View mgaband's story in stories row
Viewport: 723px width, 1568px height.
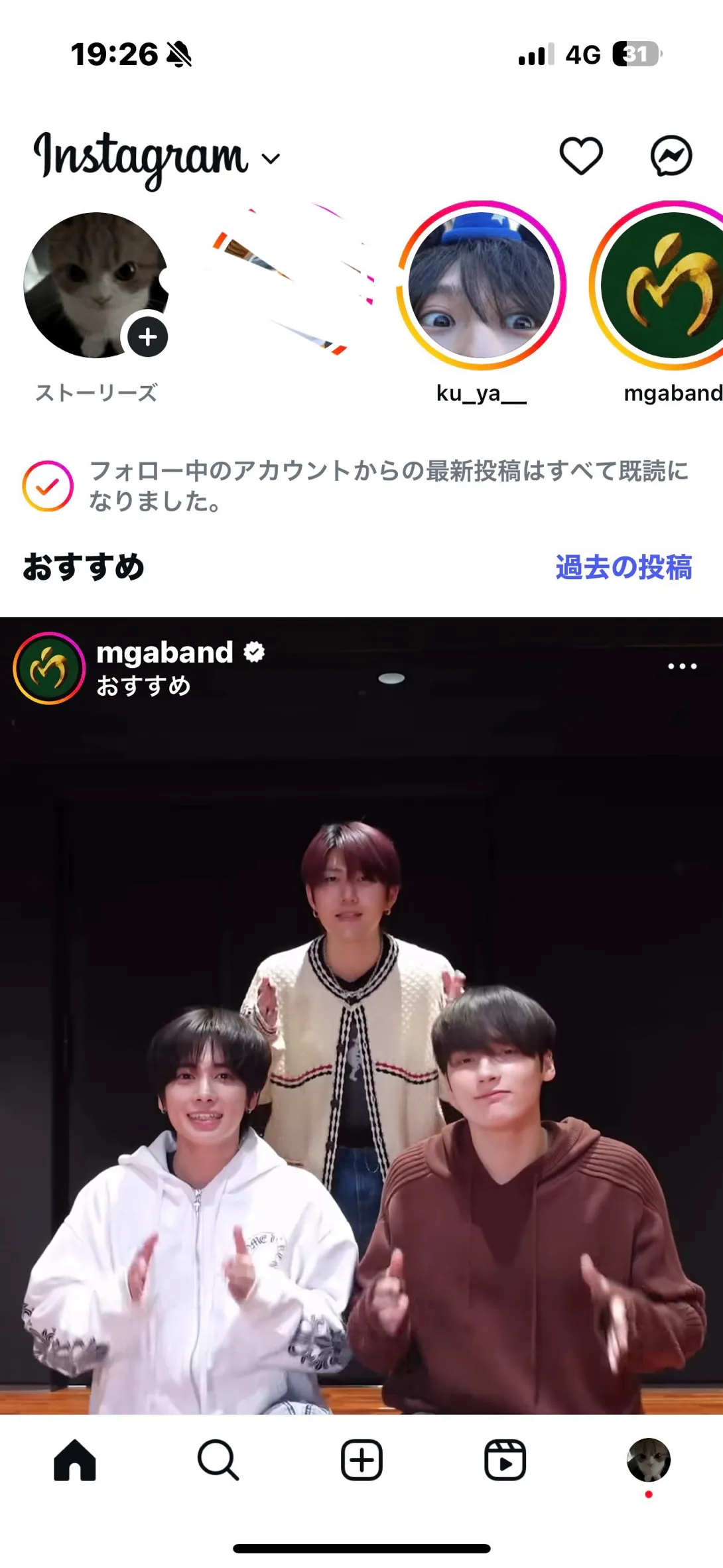coord(663,286)
